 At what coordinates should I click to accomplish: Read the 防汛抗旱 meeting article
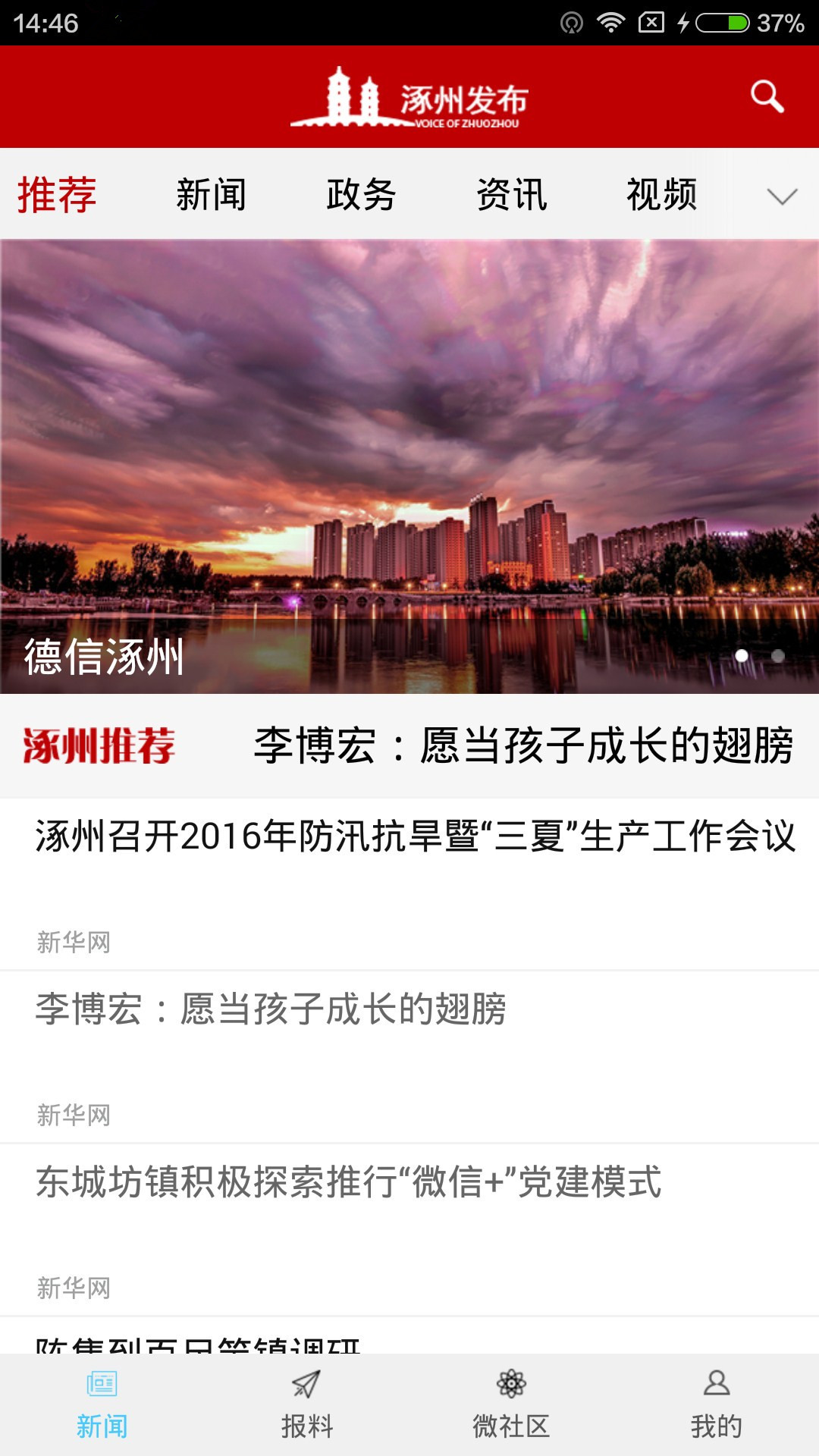[x=416, y=837]
